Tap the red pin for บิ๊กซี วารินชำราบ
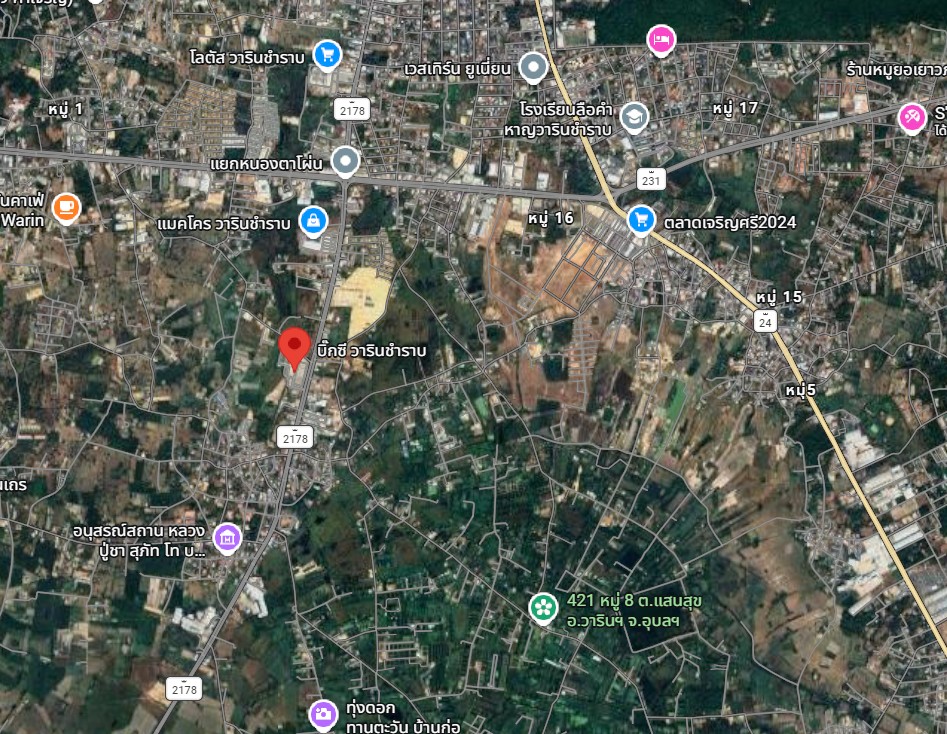The height and width of the screenshot is (734, 947). (293, 346)
